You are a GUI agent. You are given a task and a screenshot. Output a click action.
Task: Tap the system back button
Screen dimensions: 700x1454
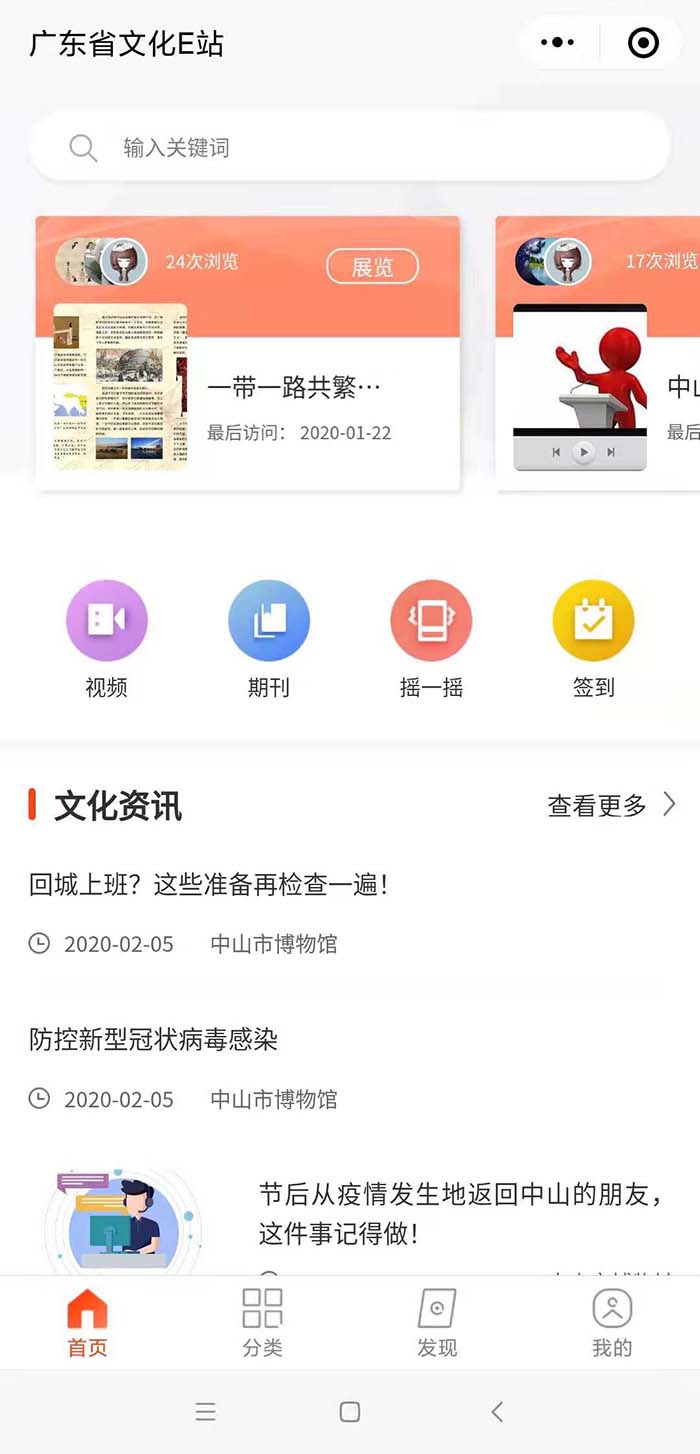coord(497,1411)
